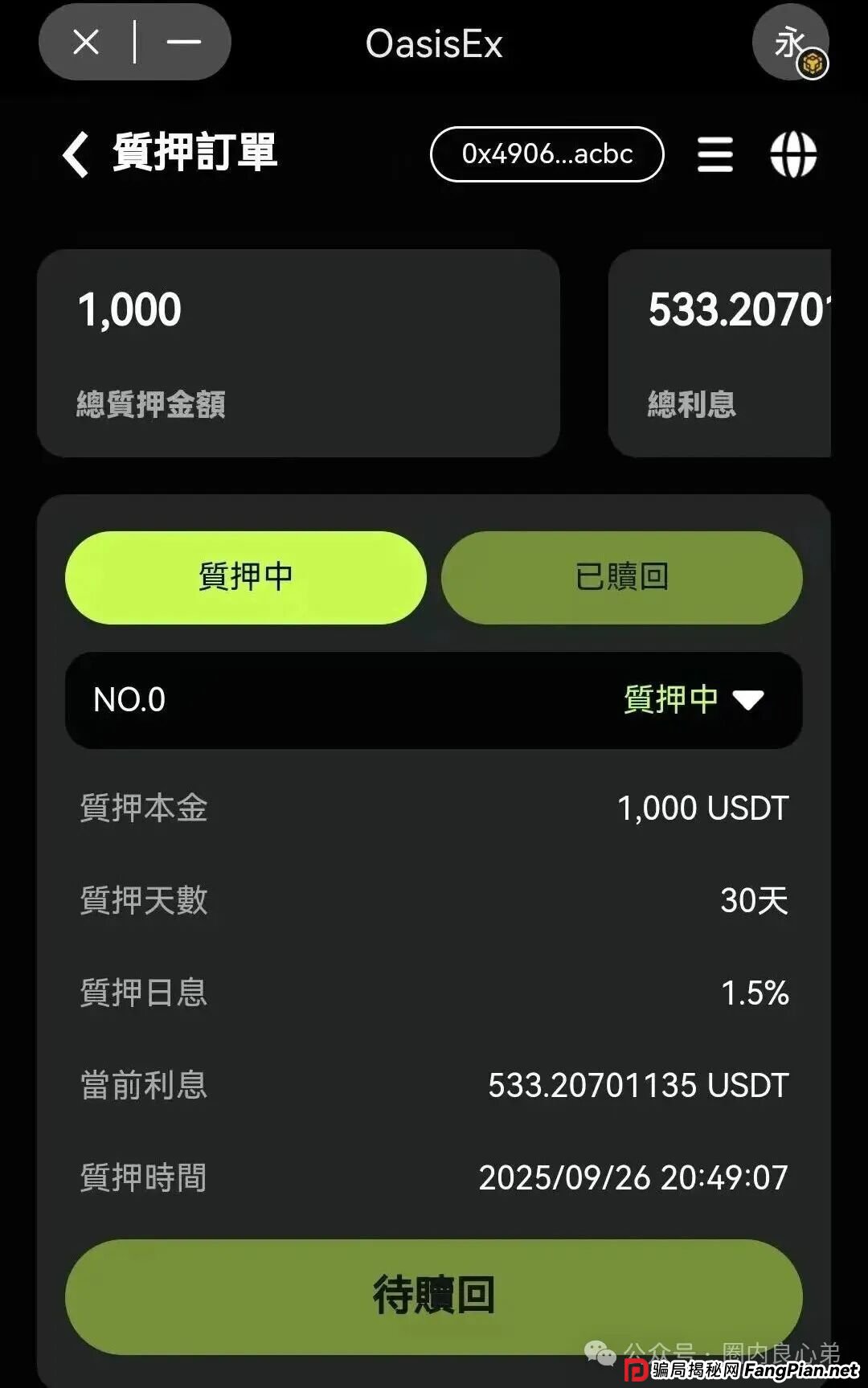The width and height of the screenshot is (868, 1388).
Task: Click the 0x4906...acbc wallet address pill
Action: [547, 155]
